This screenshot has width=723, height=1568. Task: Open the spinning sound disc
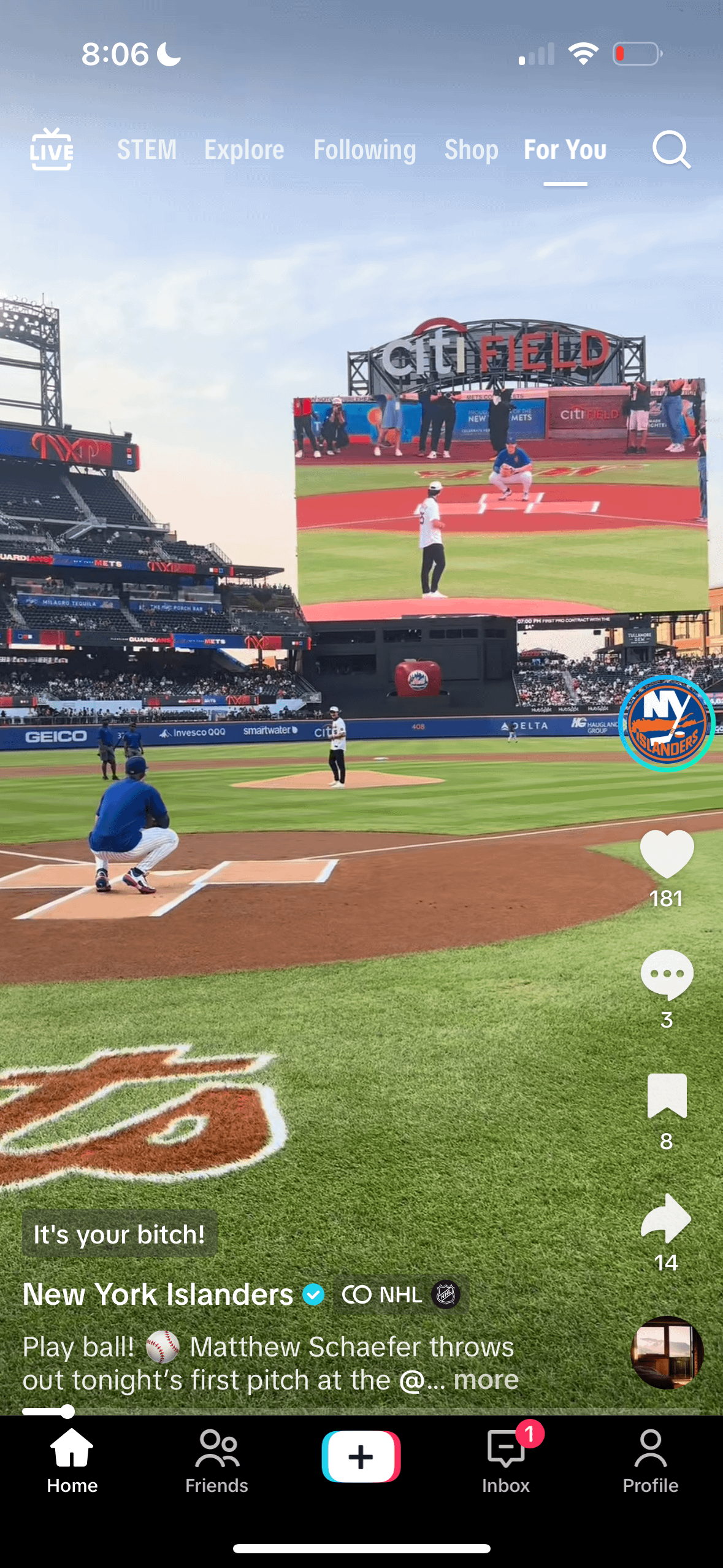pos(667,1352)
